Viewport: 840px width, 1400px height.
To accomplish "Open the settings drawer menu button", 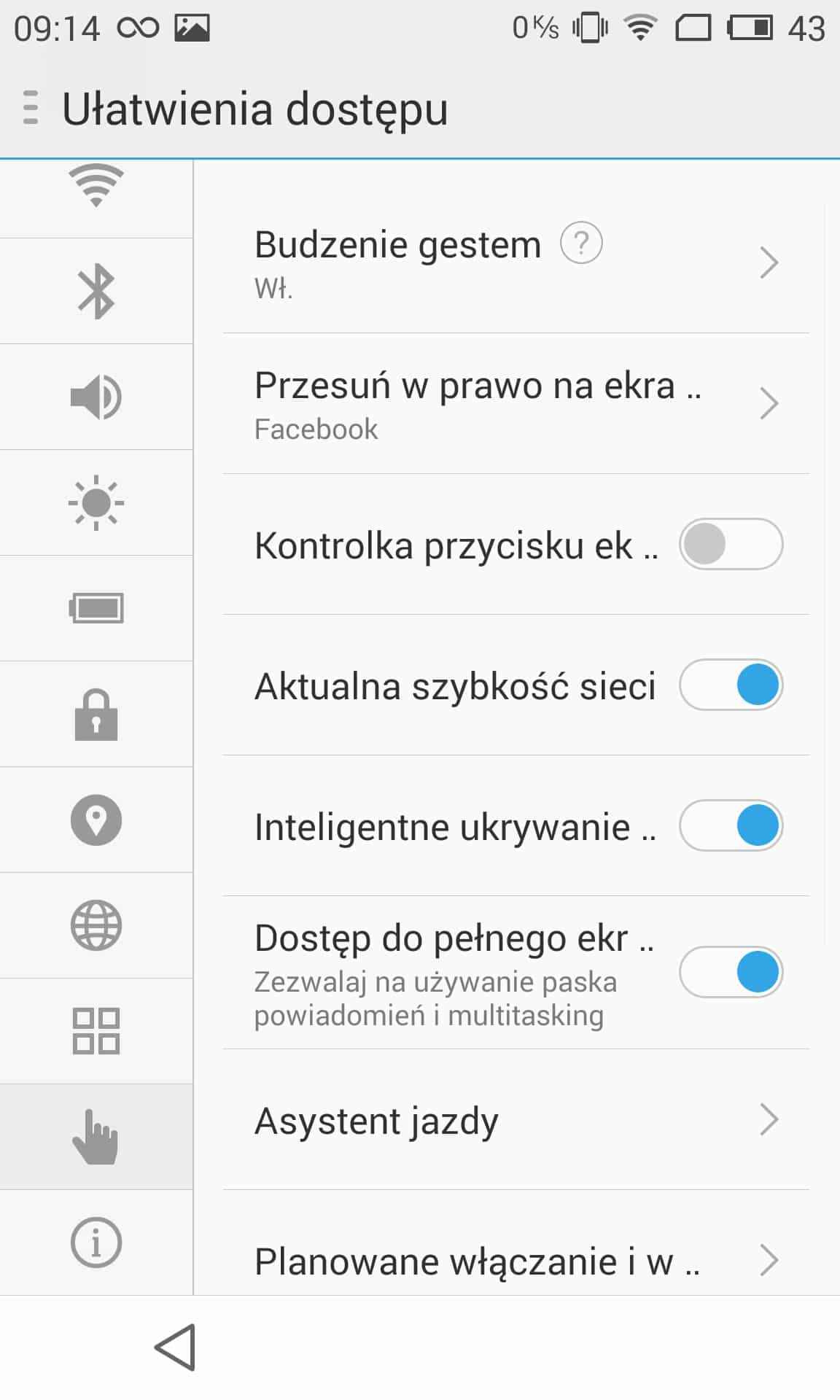I will click(31, 108).
